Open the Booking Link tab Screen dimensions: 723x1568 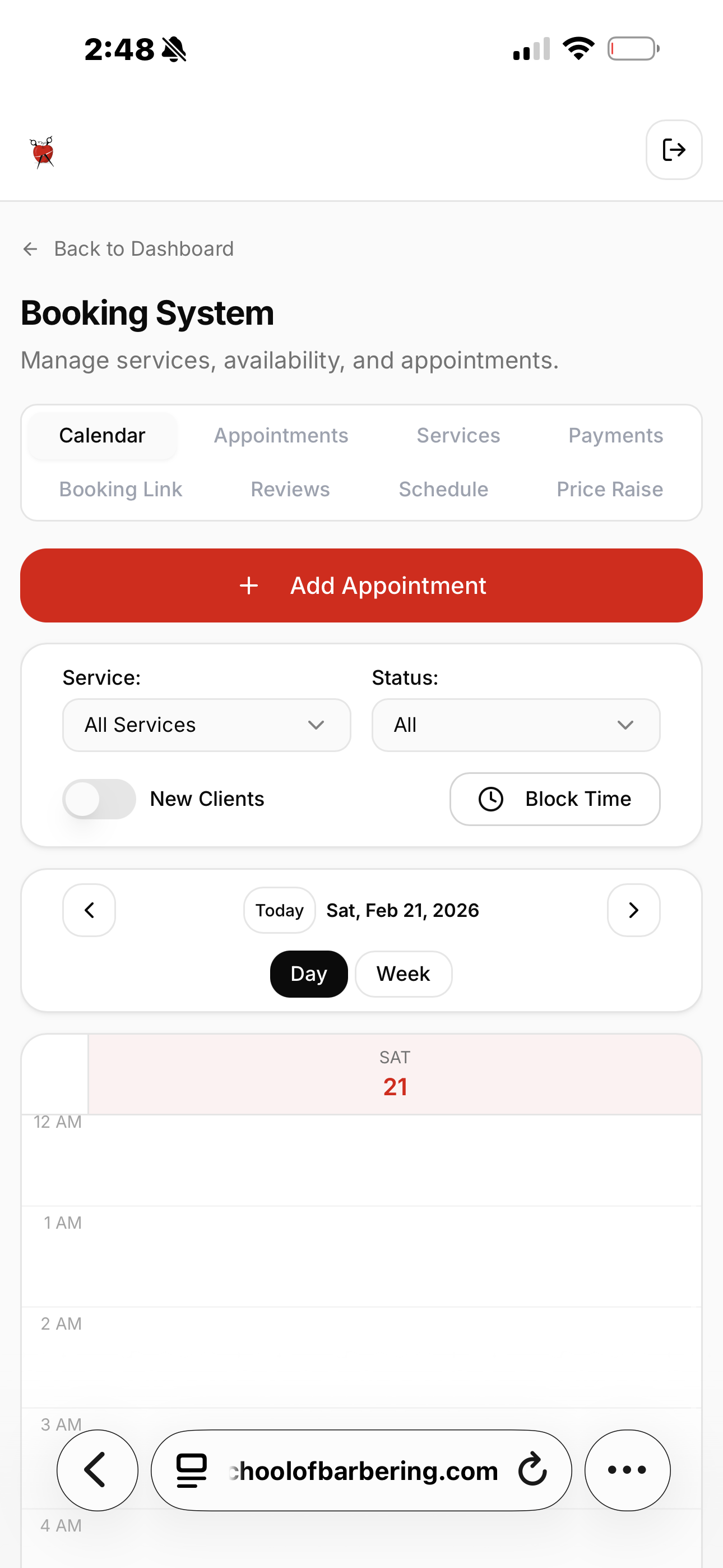(121, 490)
